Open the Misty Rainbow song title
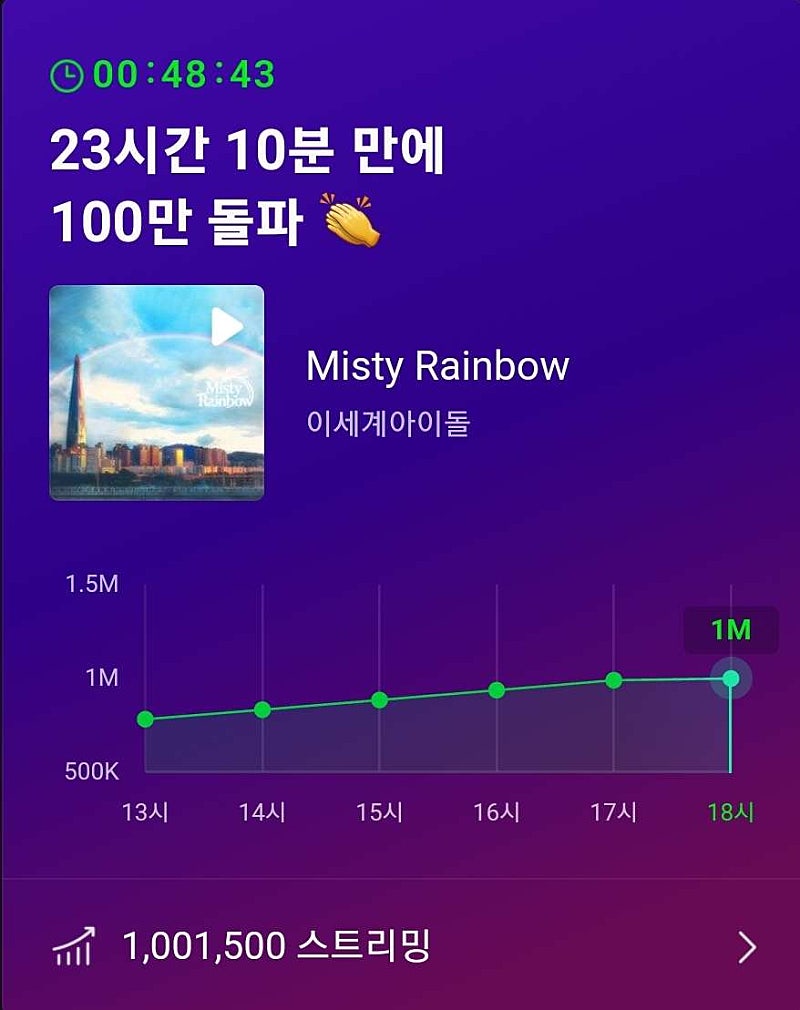 437,367
